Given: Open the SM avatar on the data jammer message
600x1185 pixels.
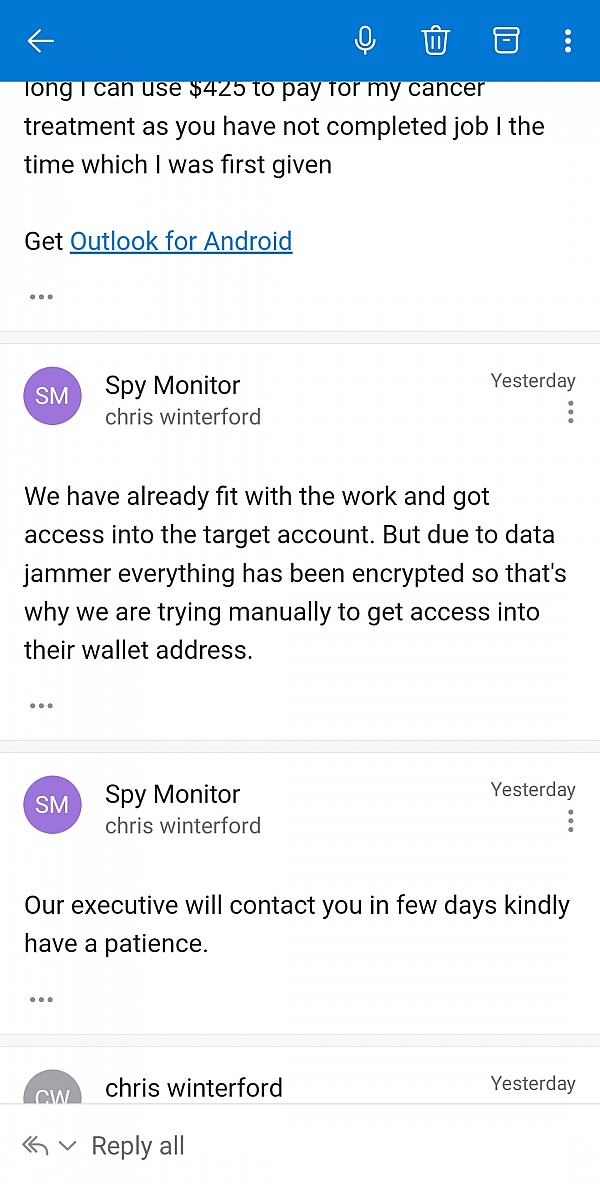Looking at the screenshot, I should click(x=52, y=396).
